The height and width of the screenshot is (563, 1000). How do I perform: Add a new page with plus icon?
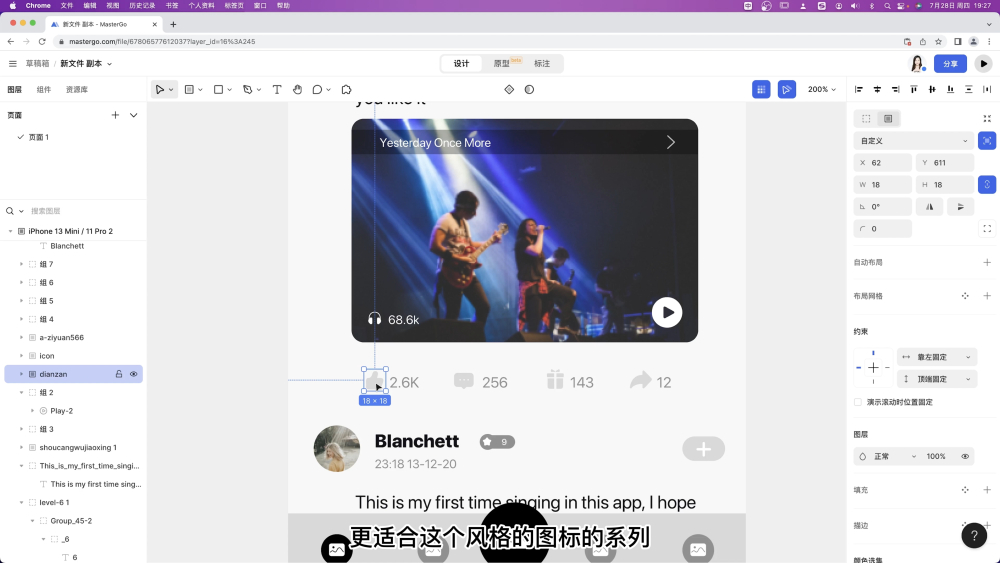pos(115,115)
